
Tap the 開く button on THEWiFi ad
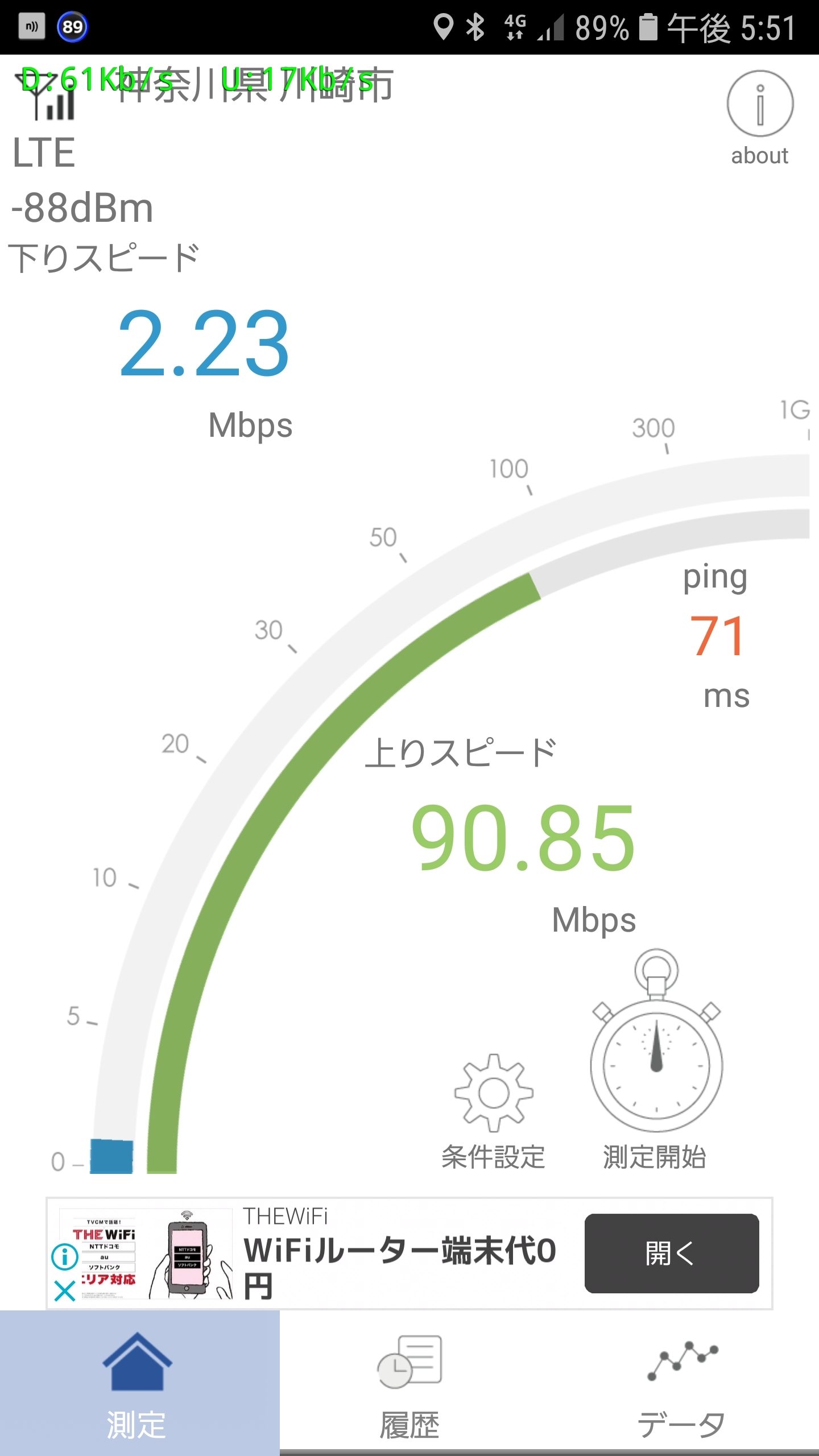point(672,1253)
